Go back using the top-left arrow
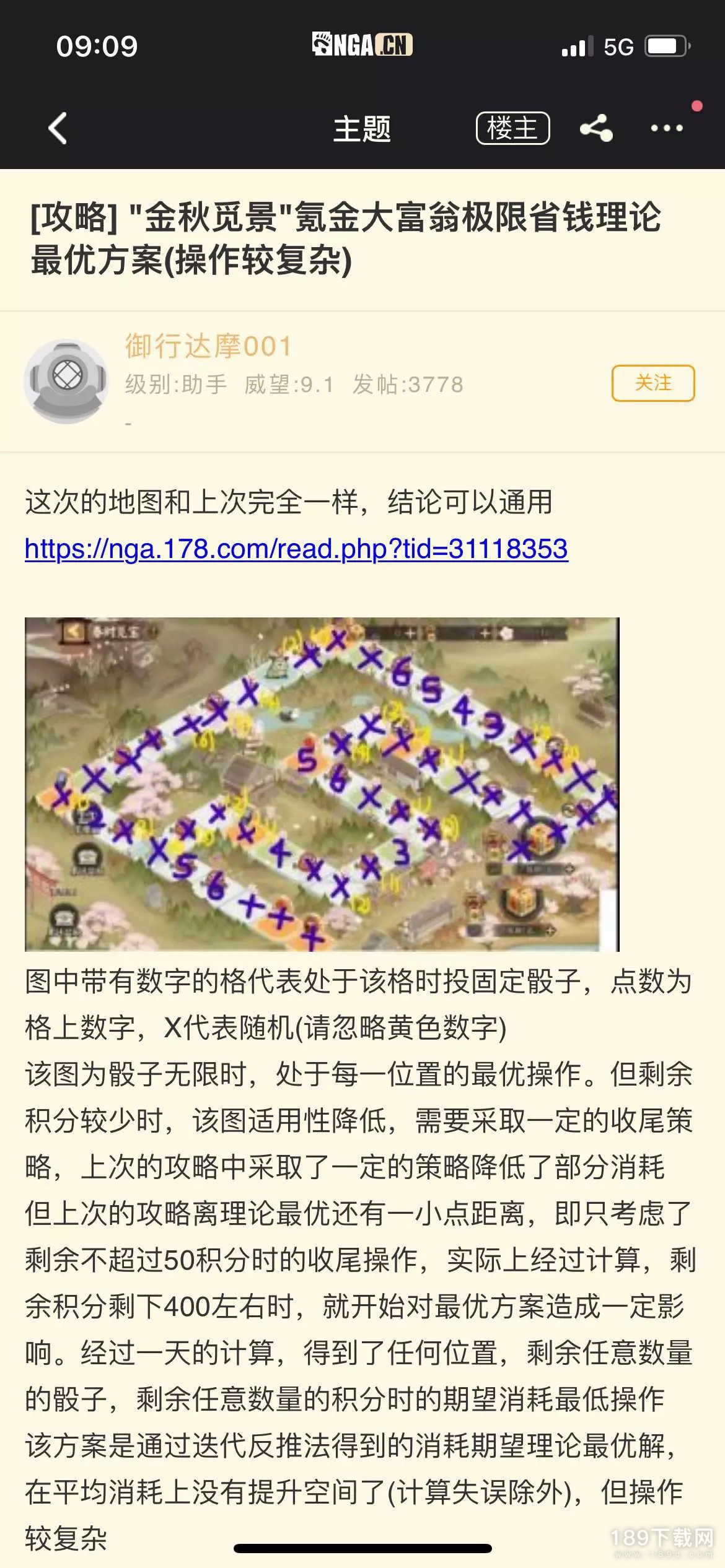725x1568 pixels. [58, 129]
